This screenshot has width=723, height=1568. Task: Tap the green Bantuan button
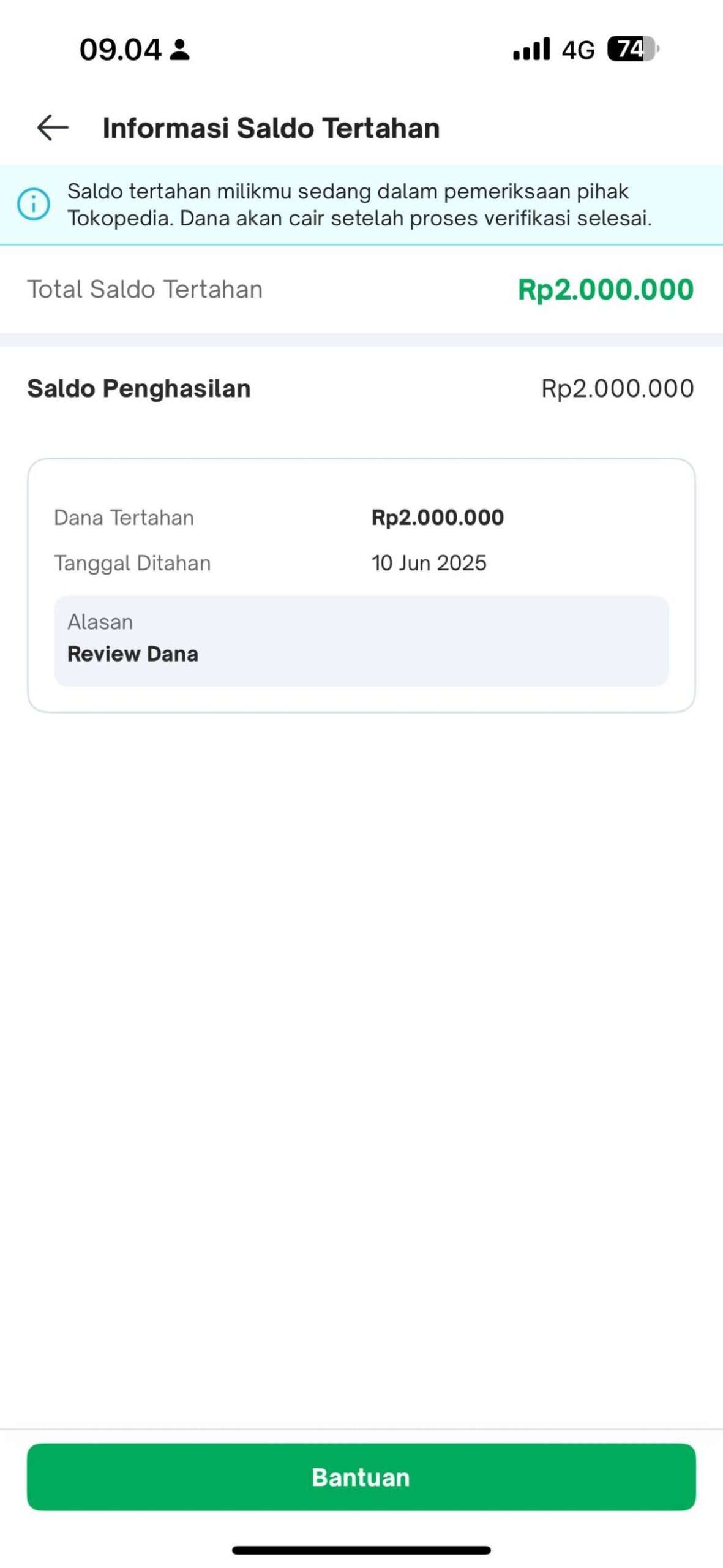(361, 1477)
